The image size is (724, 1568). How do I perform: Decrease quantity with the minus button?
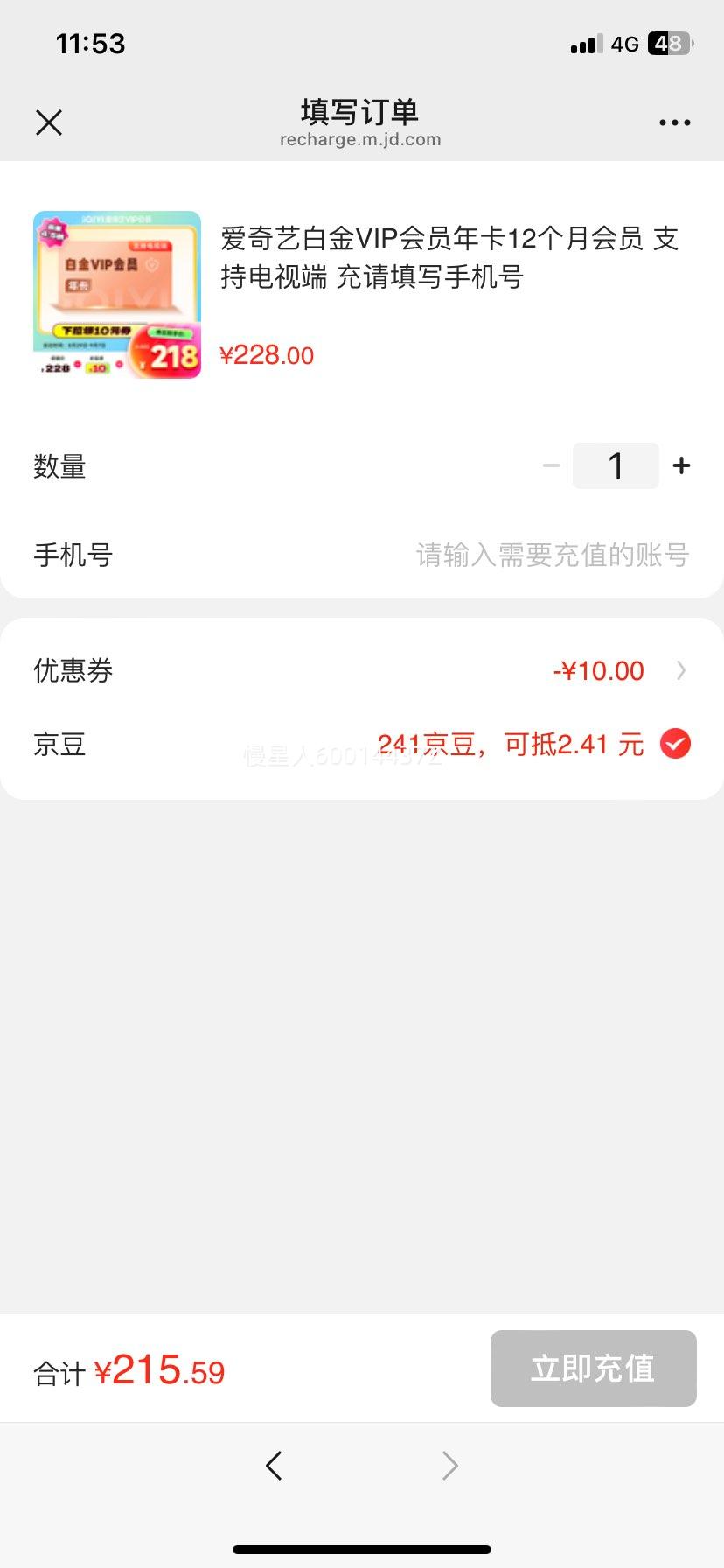pyautogui.click(x=551, y=465)
